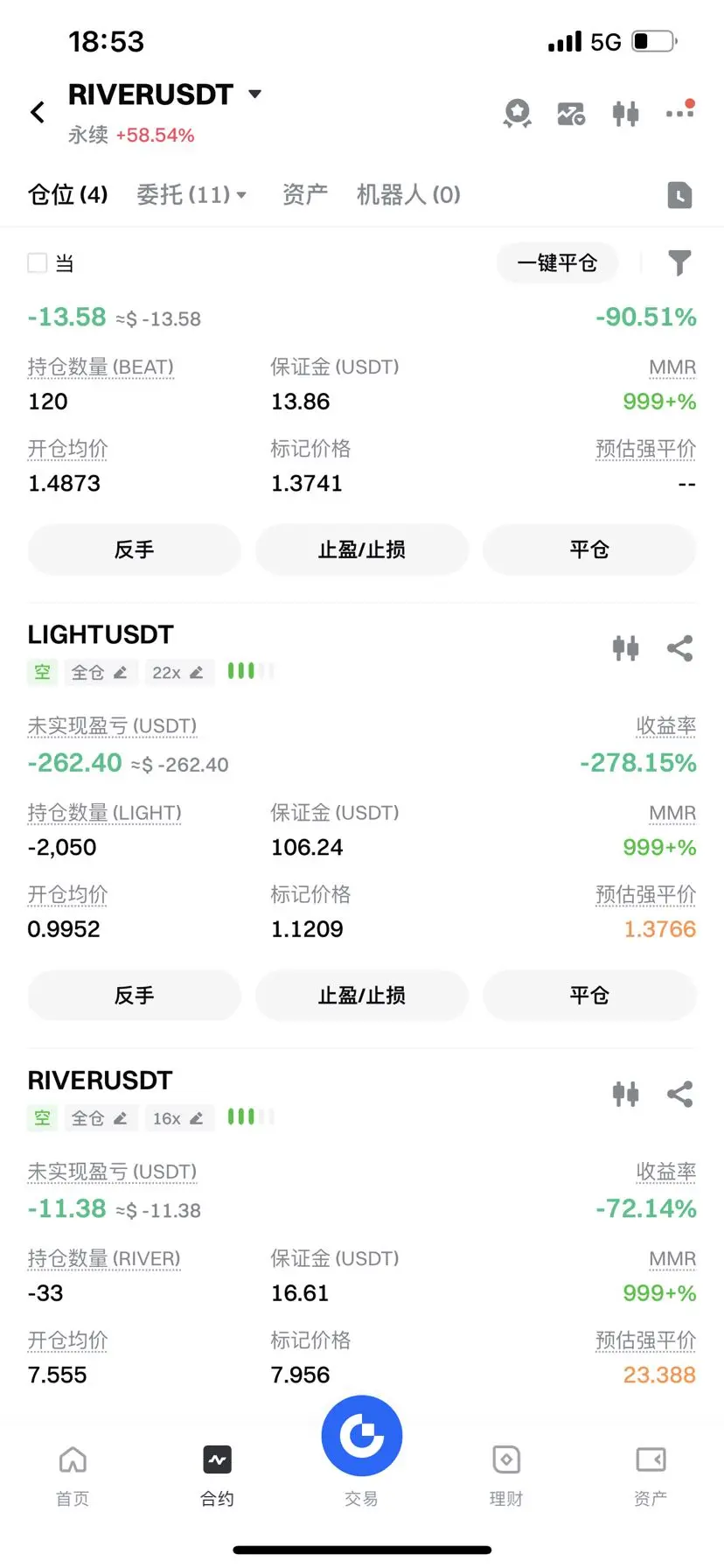This screenshot has height=1568, width=724.
Task: Tap 平仓 for the BEAT position
Action: pos(589,549)
